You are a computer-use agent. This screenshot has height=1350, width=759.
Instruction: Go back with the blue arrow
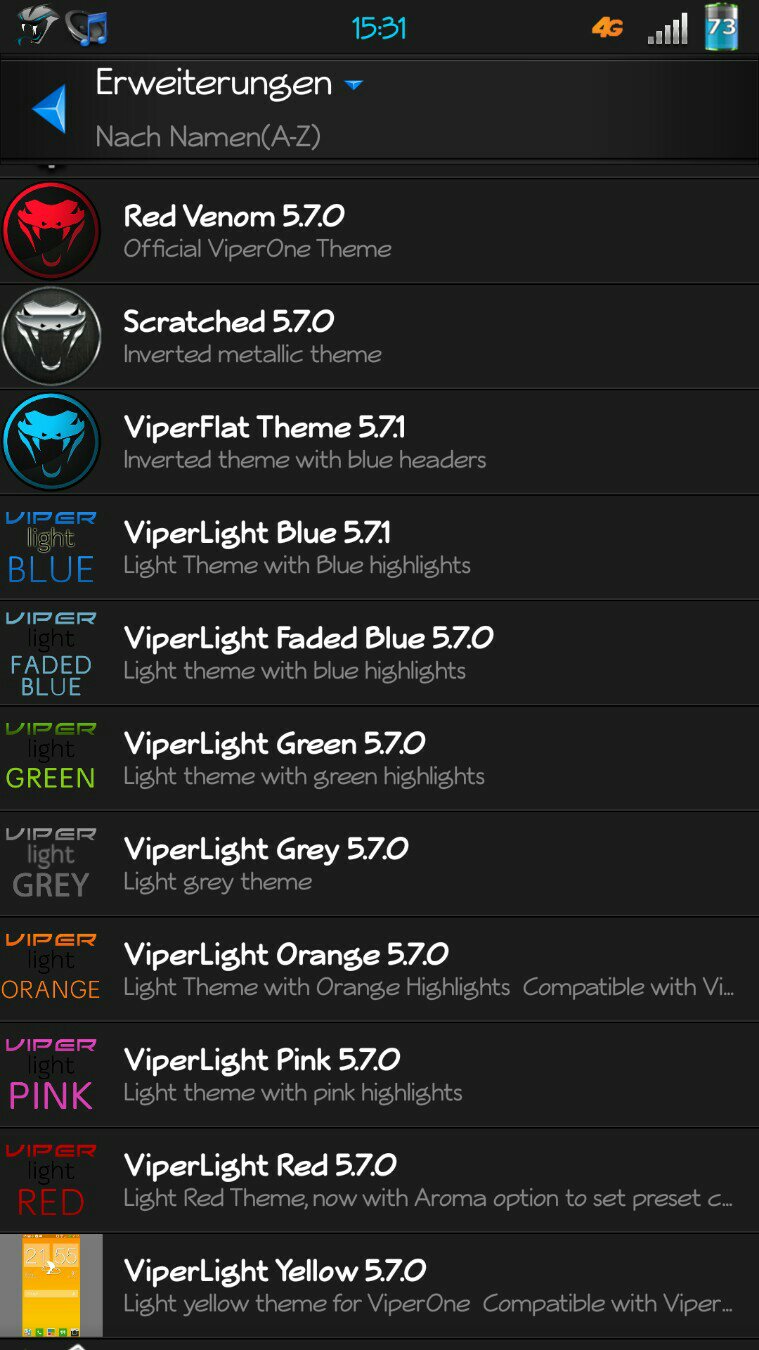click(49, 109)
